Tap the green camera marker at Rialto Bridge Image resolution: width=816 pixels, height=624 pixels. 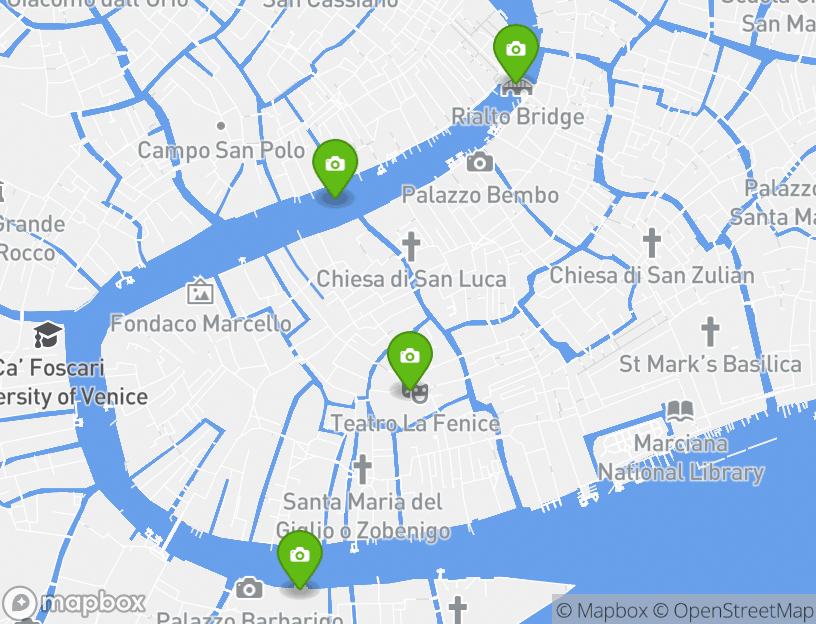tap(516, 51)
